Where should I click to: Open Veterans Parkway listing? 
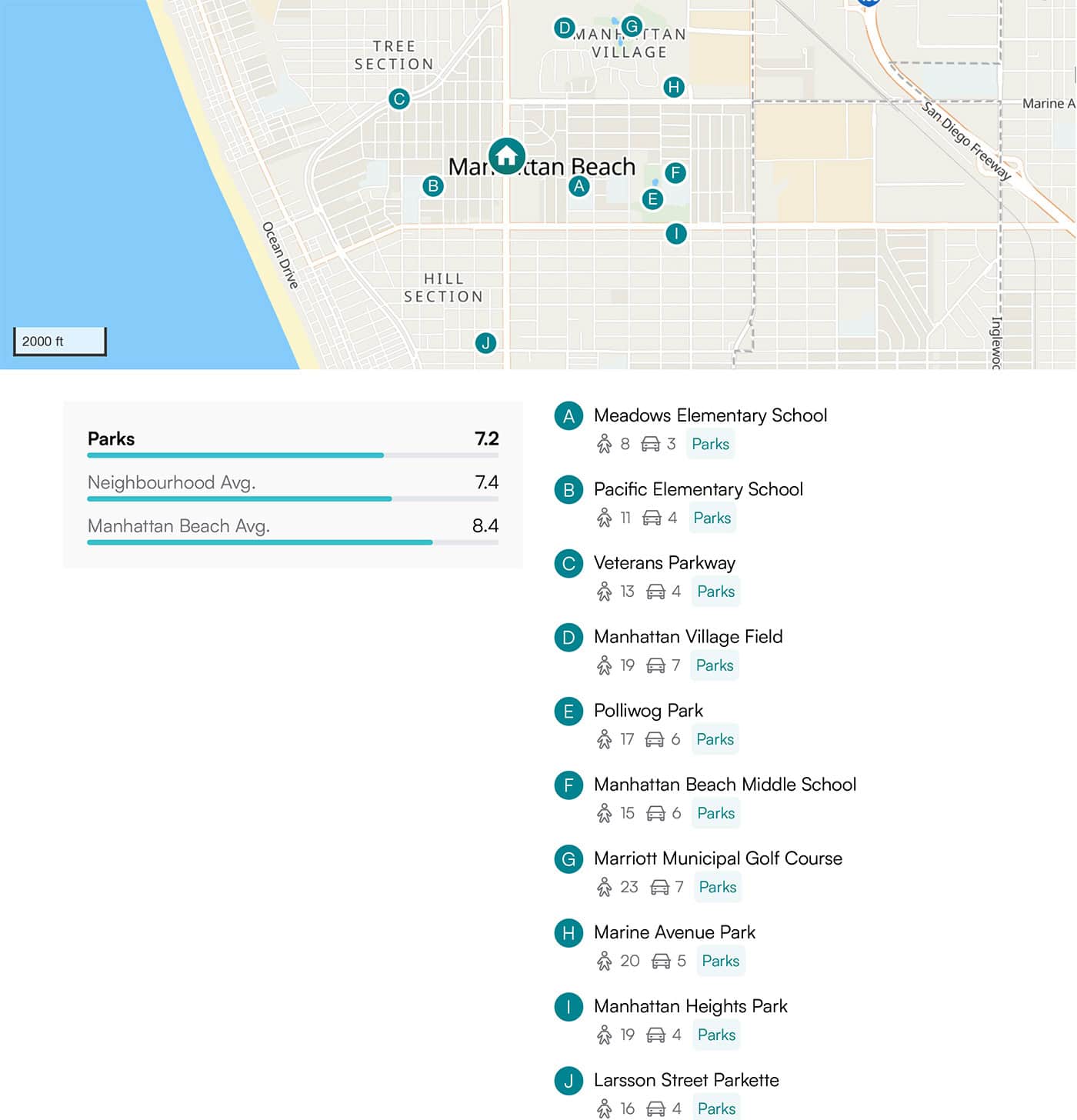664,563
